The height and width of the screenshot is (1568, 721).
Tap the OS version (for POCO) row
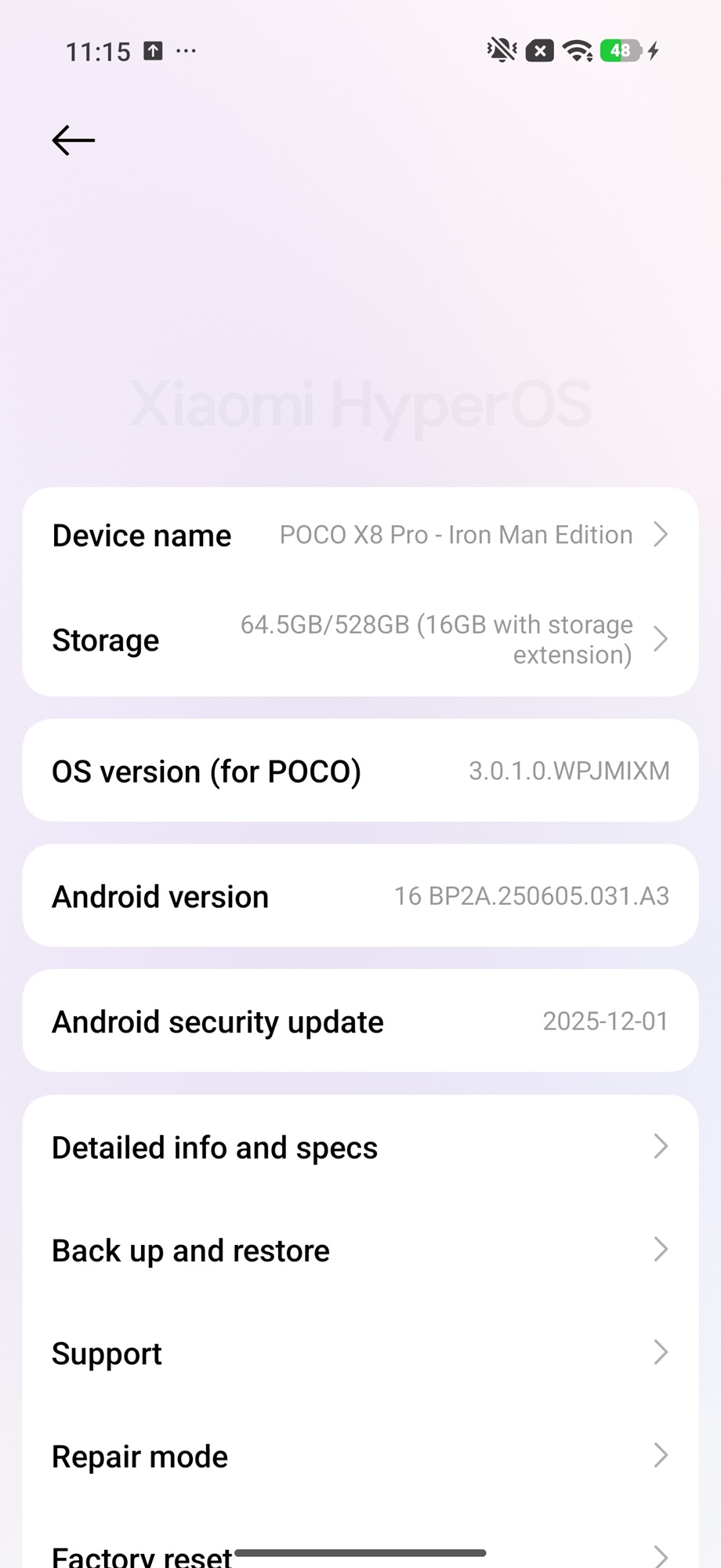coord(360,771)
